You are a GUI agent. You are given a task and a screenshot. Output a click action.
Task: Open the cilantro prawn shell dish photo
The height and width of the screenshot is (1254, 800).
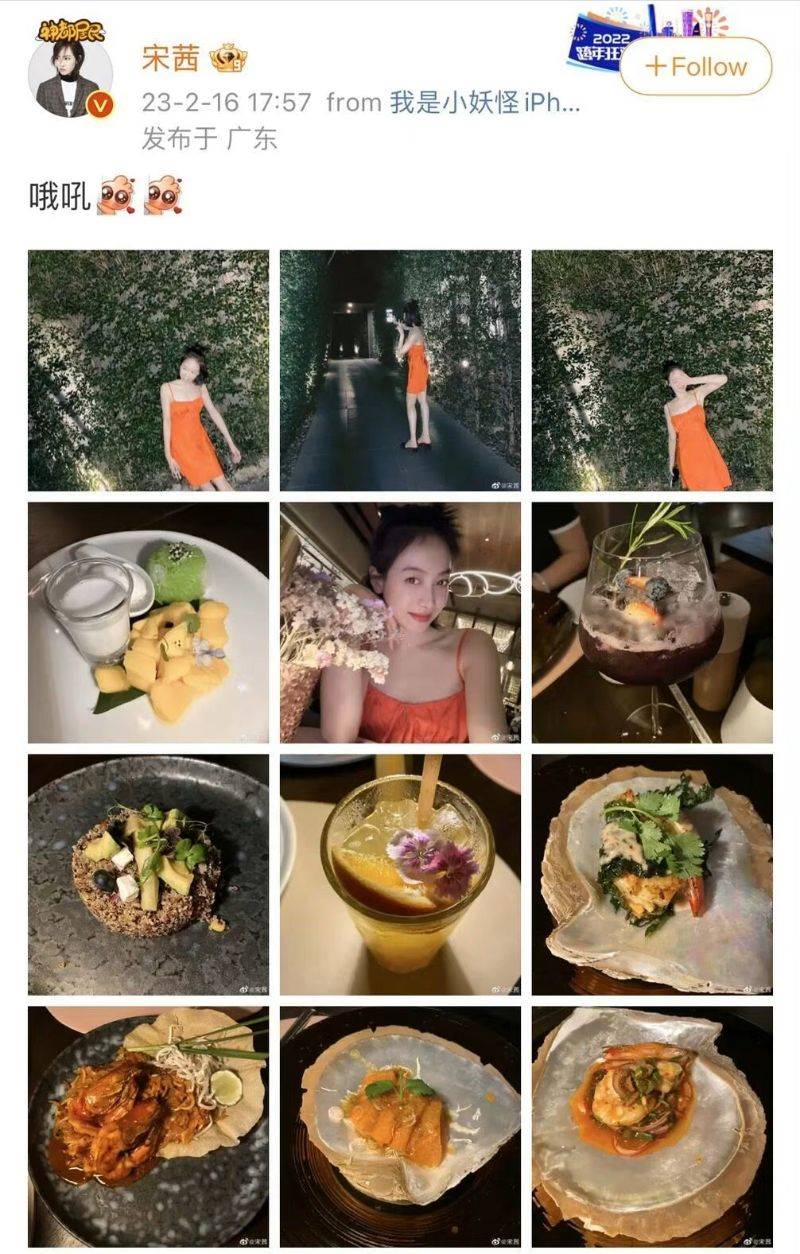pos(652,874)
